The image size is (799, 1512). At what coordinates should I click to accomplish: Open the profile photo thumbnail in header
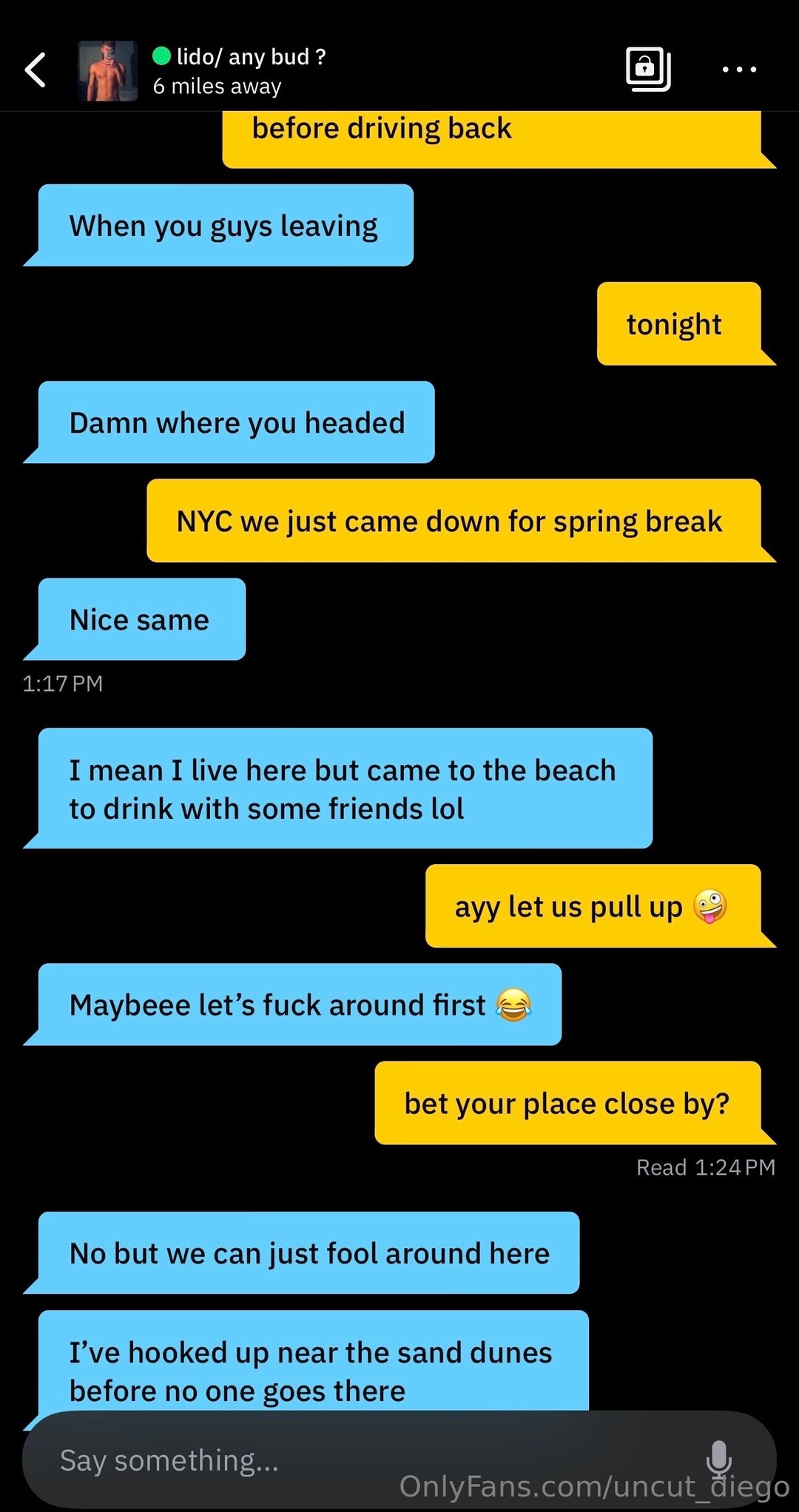(108, 71)
